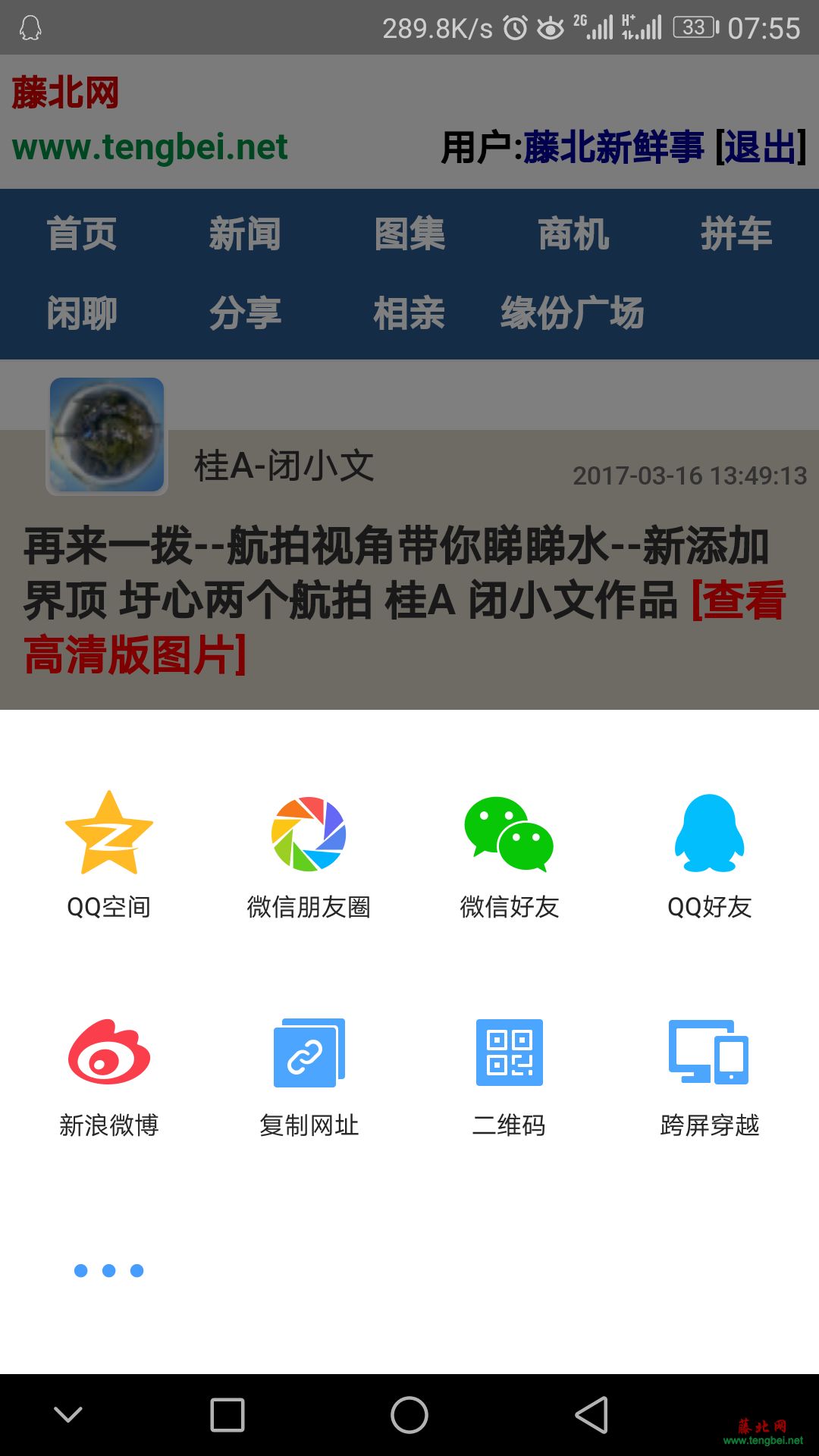Viewport: 819px width, 1456px height.
Task: Share to QQ空间
Action: click(109, 853)
